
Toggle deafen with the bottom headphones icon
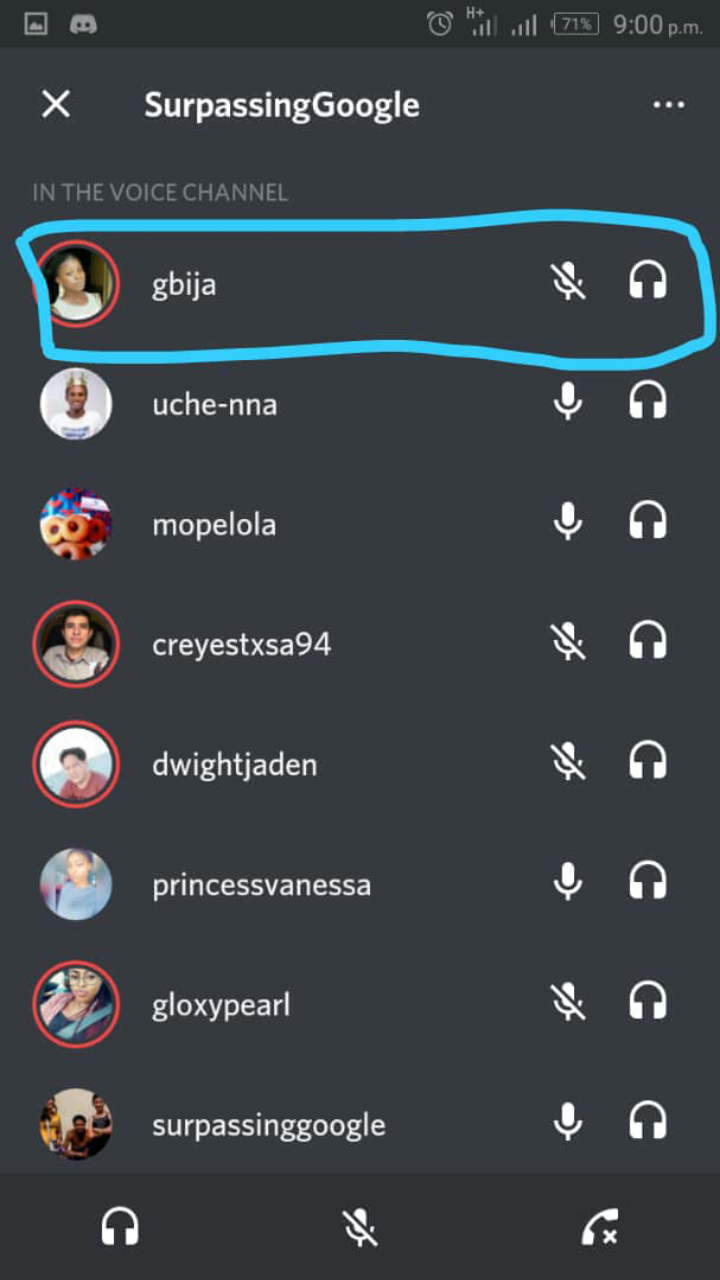(x=120, y=1226)
